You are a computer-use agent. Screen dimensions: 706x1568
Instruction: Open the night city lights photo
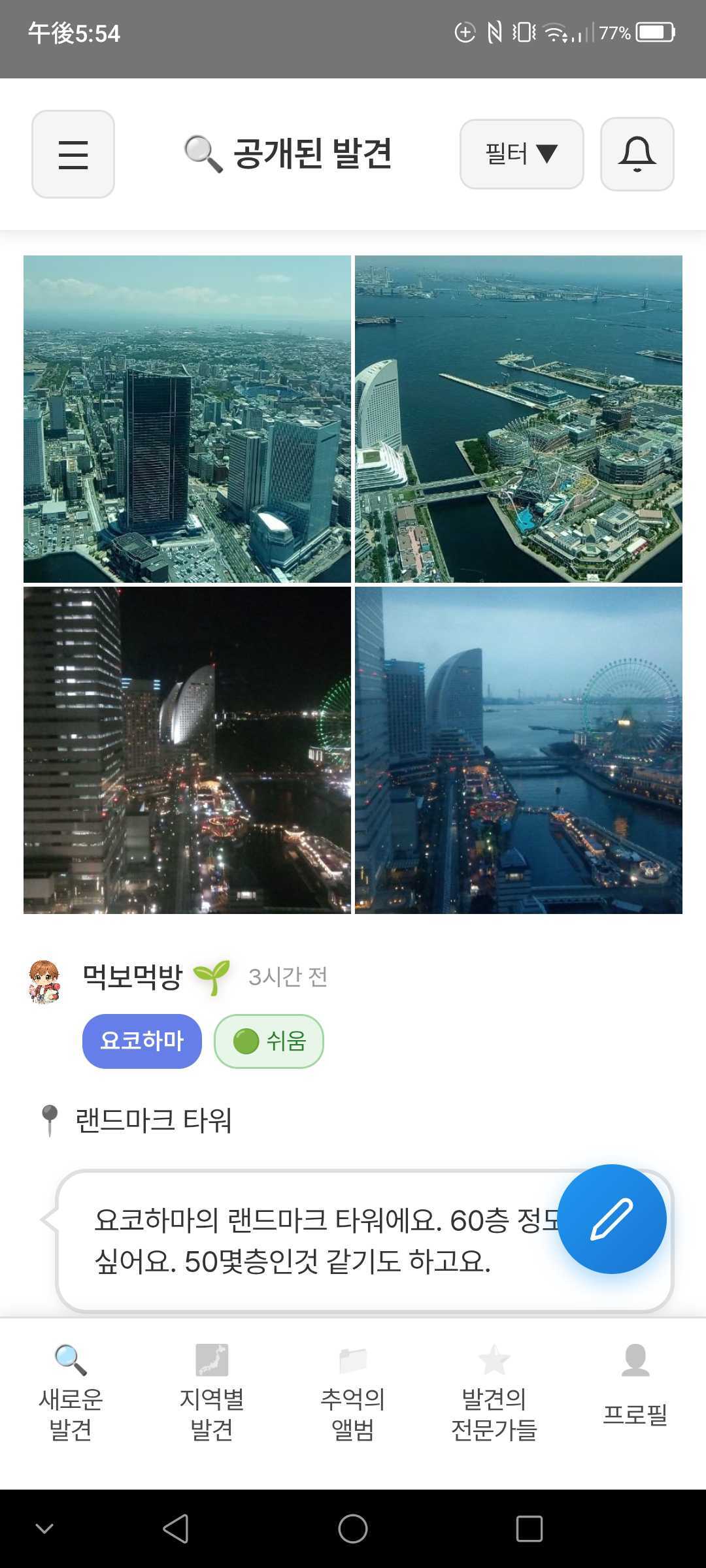pyautogui.click(x=187, y=750)
